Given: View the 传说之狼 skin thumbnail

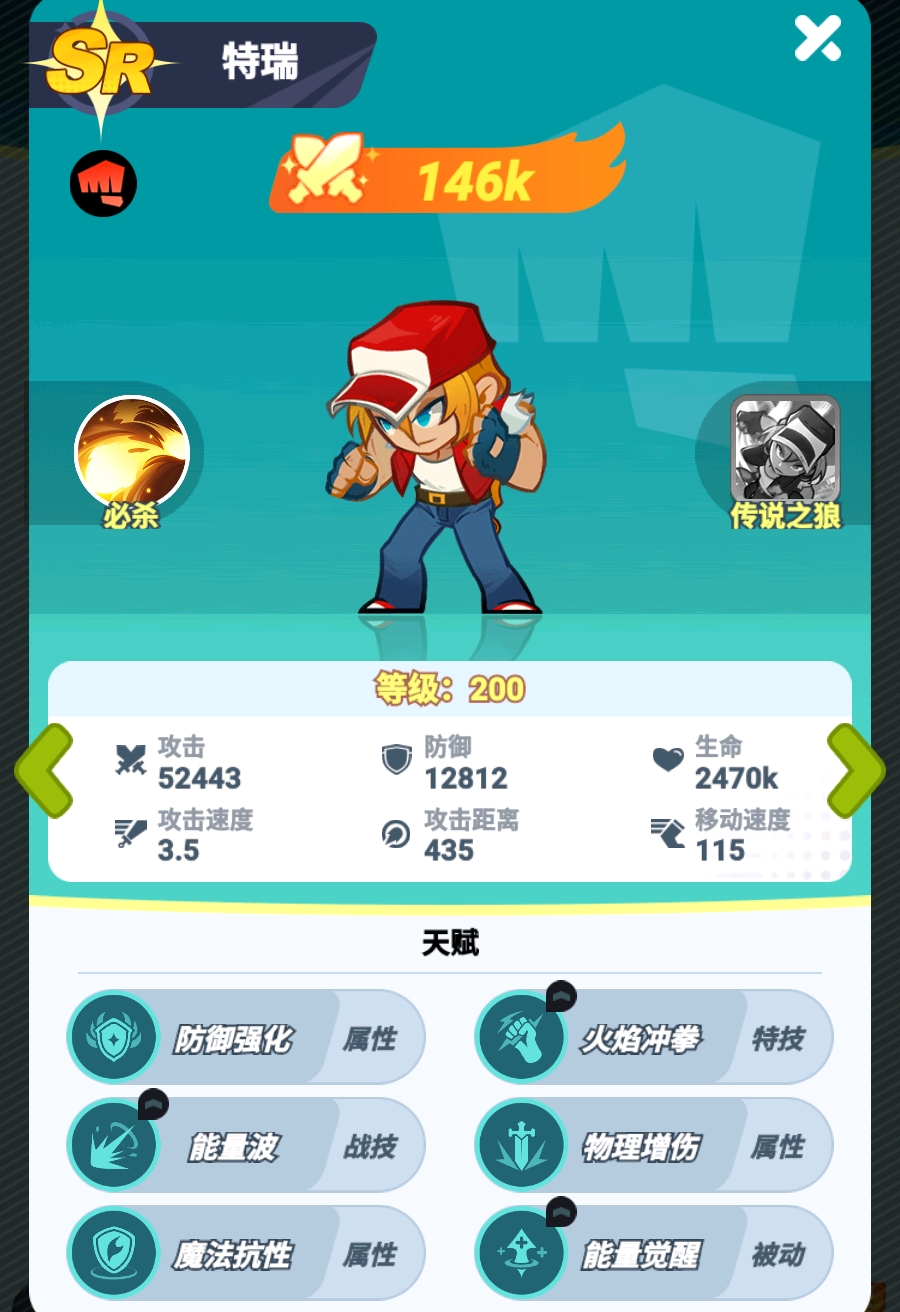Looking at the screenshot, I should 785,450.
